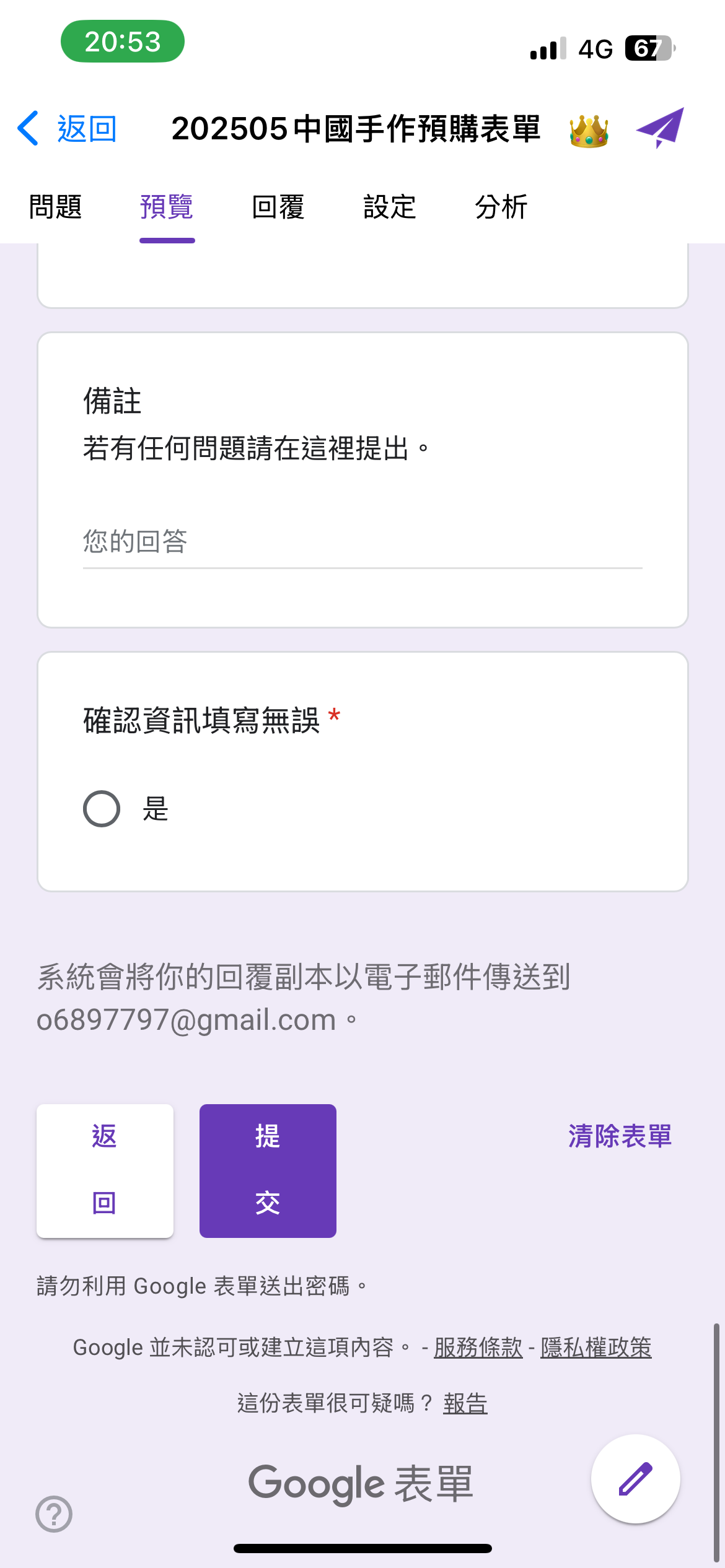This screenshot has width=725, height=1568.
Task: Open the 隱私權政策 link
Action: tap(596, 1348)
